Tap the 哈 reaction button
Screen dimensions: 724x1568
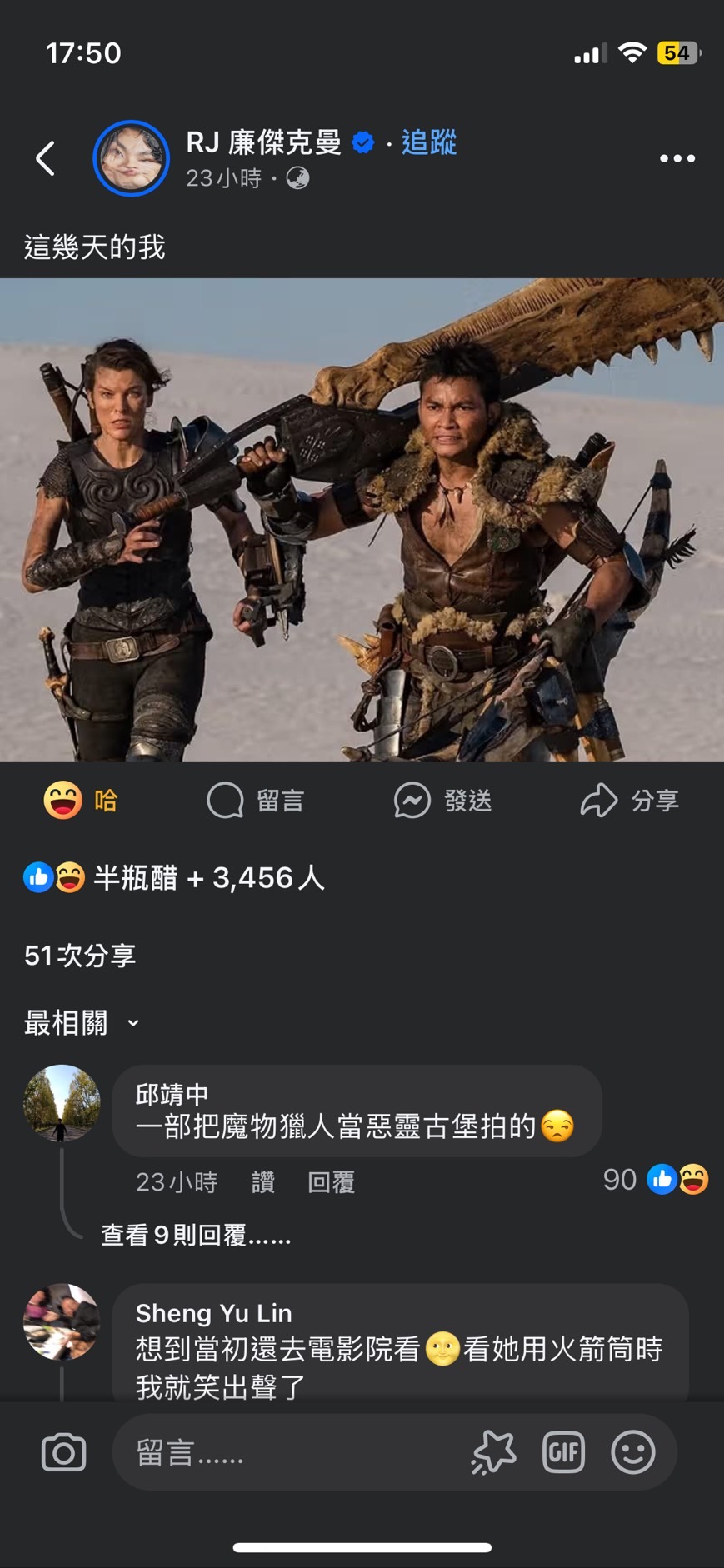click(82, 801)
